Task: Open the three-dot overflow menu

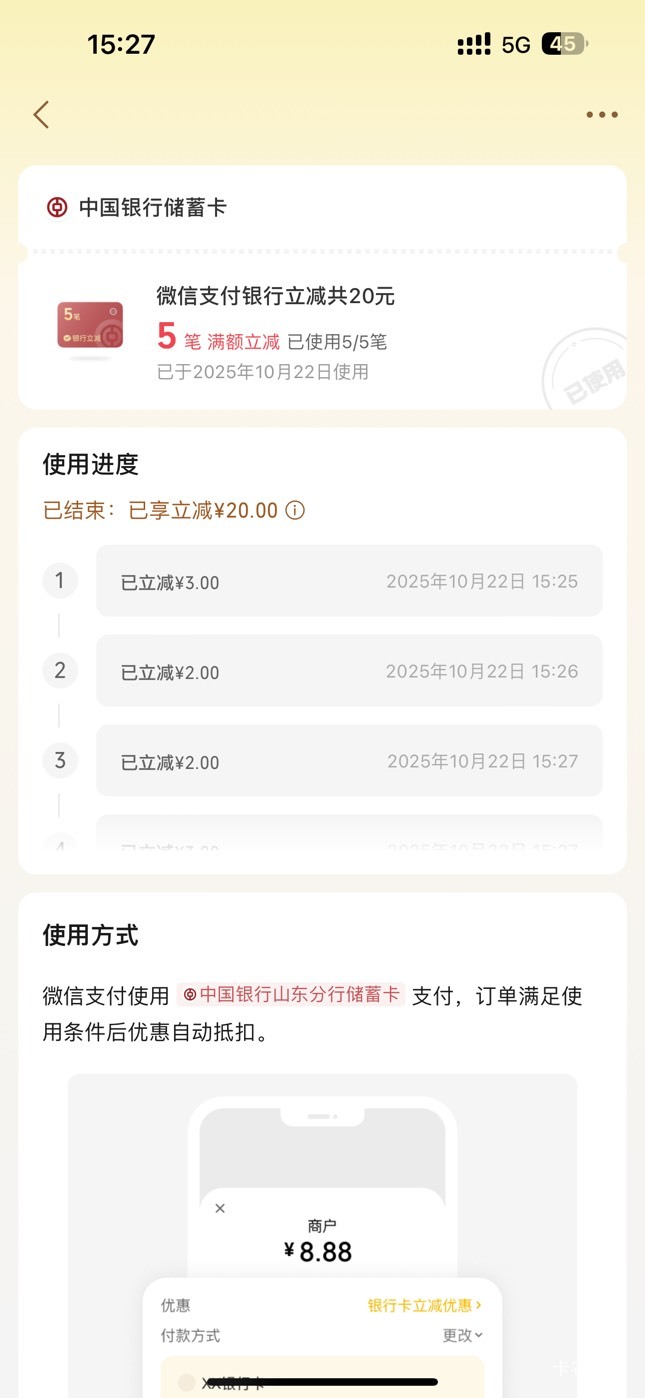Action: (x=602, y=115)
